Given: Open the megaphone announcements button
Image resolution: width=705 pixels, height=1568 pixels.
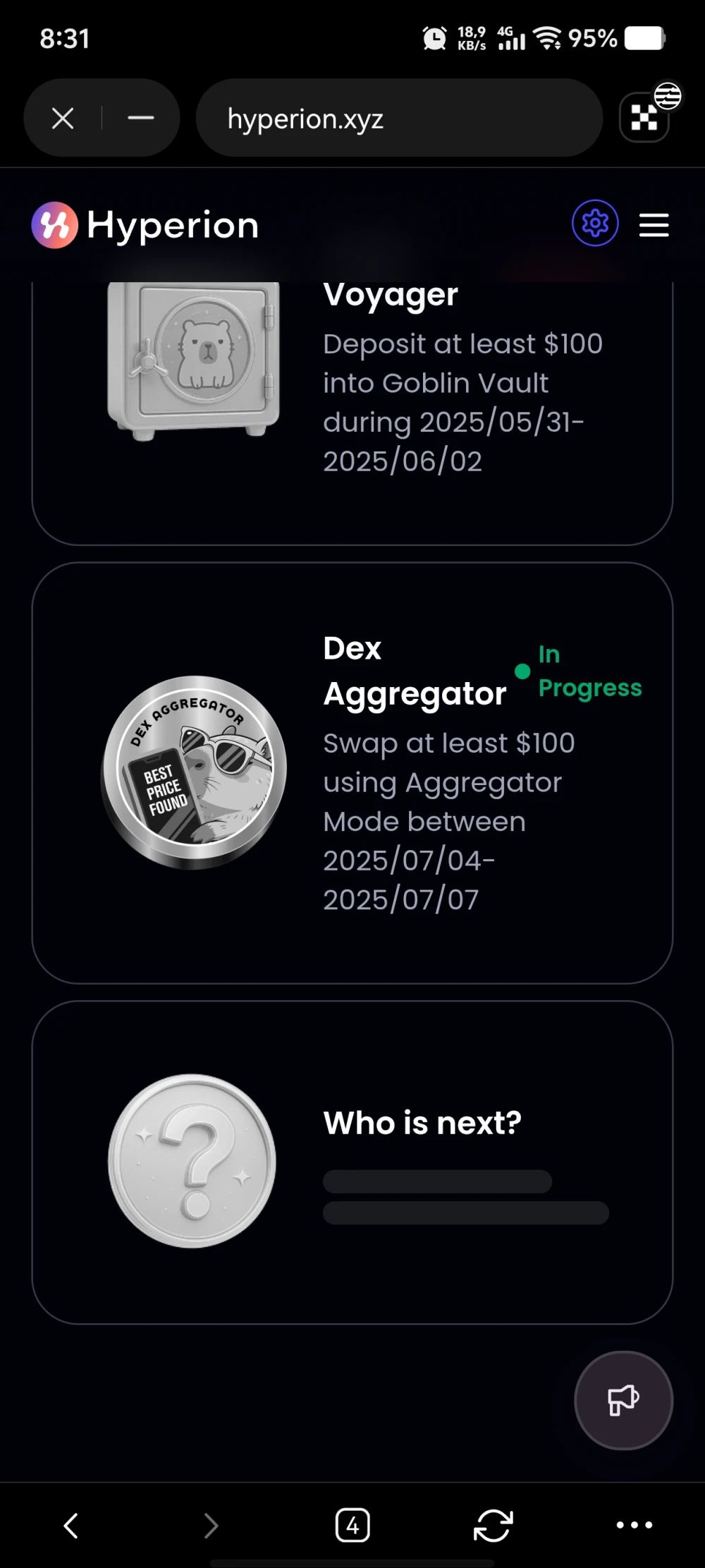Looking at the screenshot, I should click(623, 1400).
